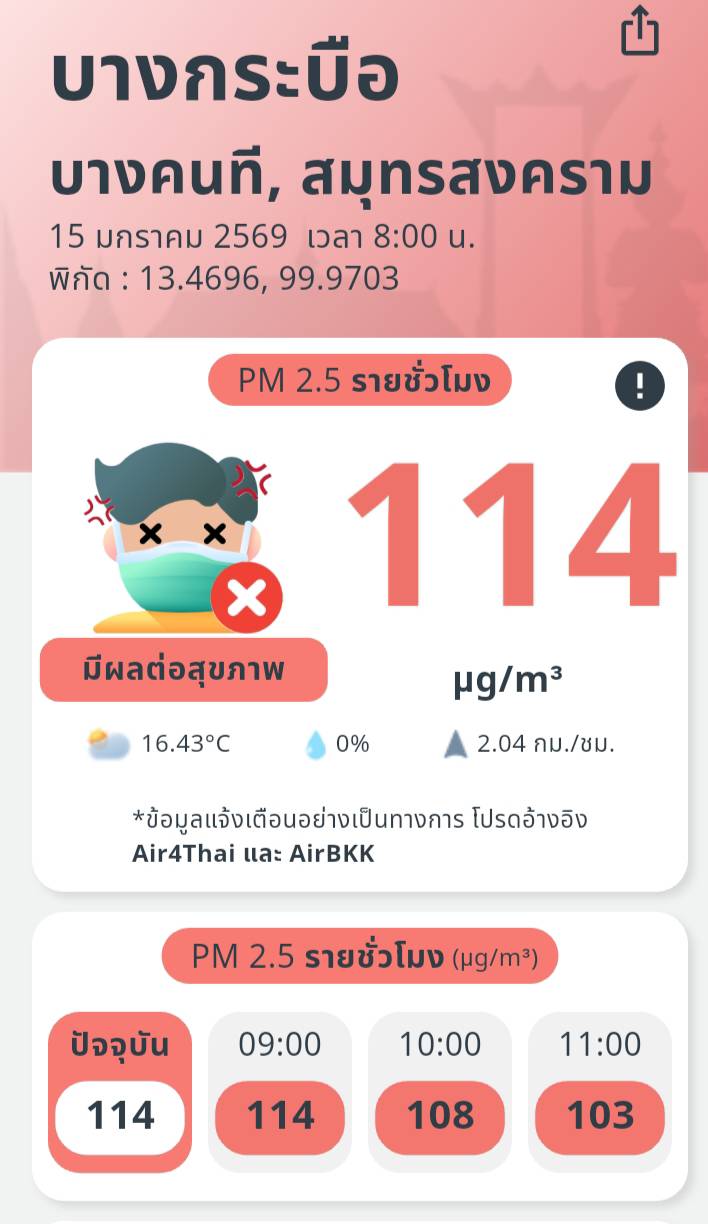Select the 09:00 forecast tile
Screen dimensions: 708x1224
(x=280, y=1092)
